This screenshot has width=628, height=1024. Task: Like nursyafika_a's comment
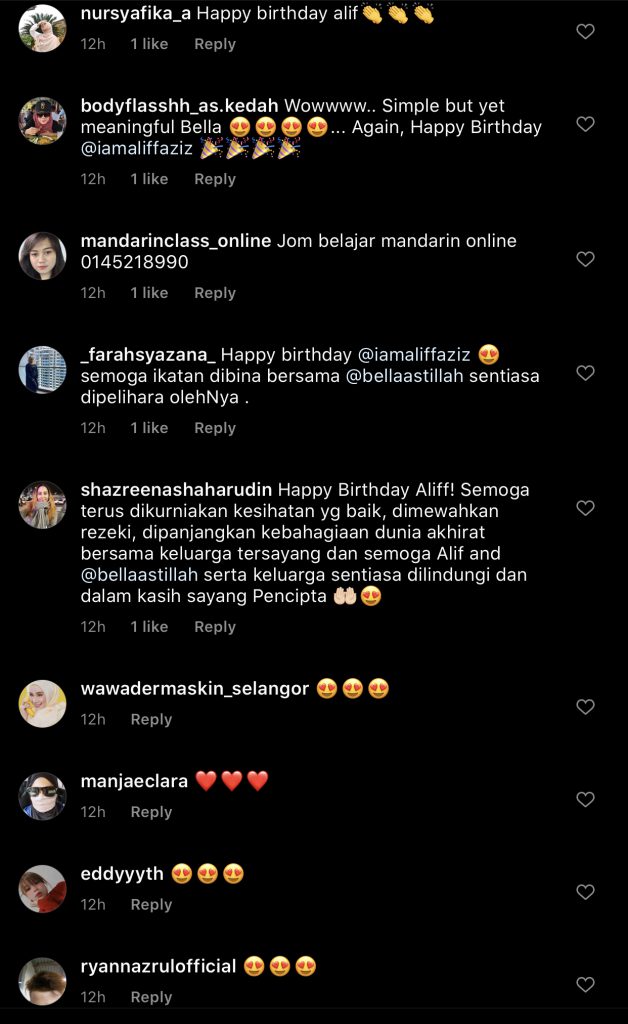586,32
